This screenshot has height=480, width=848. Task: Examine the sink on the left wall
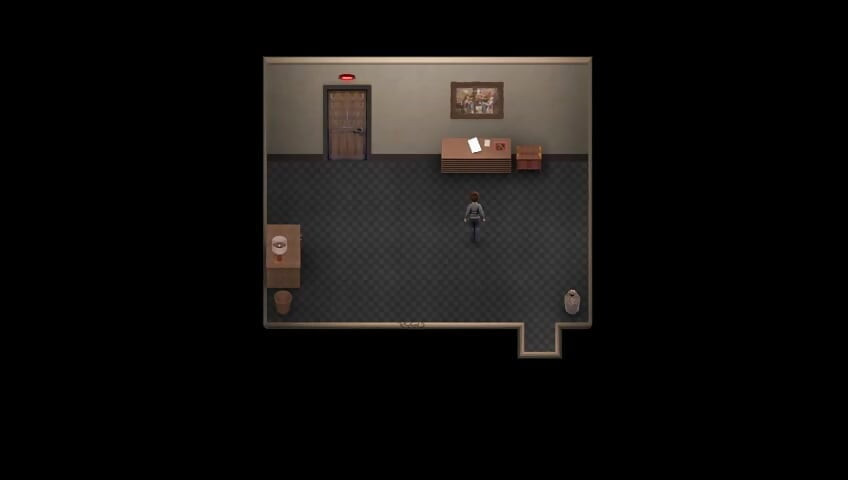pyautogui.click(x=280, y=245)
